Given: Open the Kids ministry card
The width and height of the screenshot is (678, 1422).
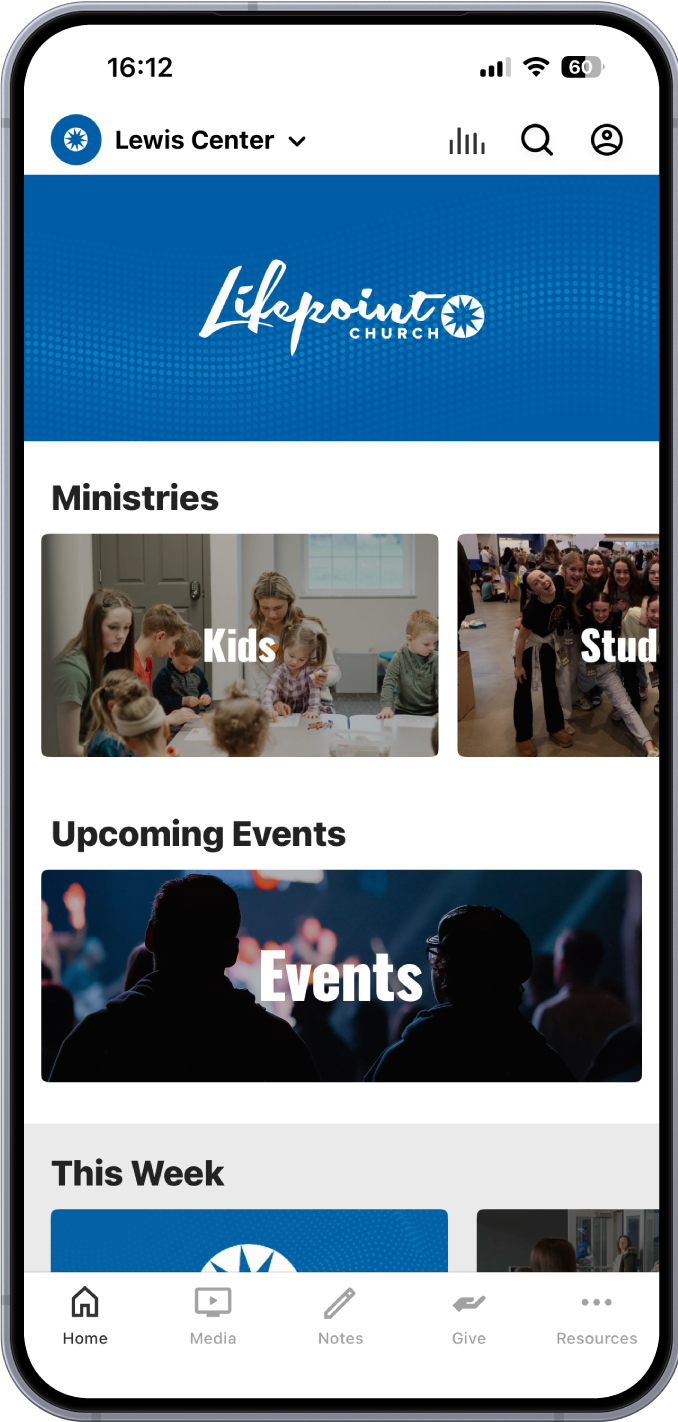Looking at the screenshot, I should [x=240, y=645].
